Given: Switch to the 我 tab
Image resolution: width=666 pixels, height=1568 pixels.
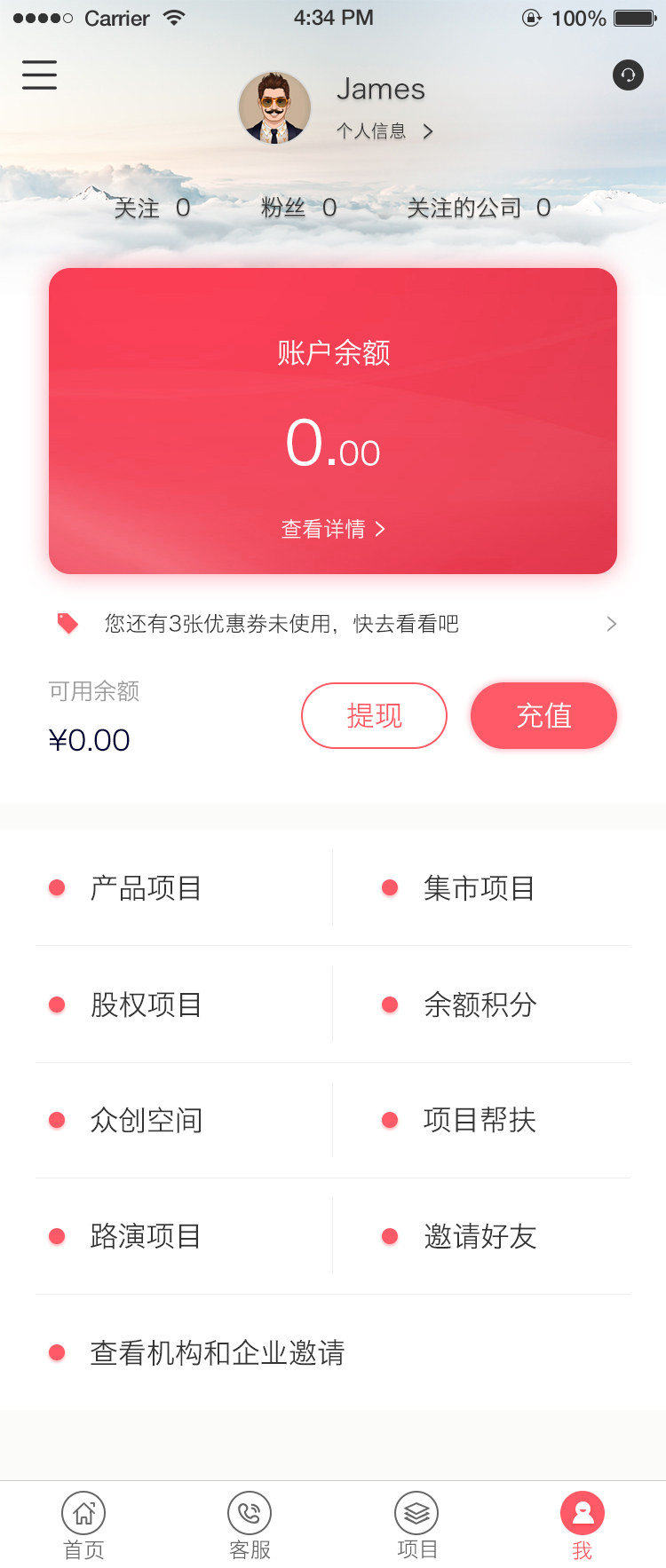Looking at the screenshot, I should tap(583, 1522).
